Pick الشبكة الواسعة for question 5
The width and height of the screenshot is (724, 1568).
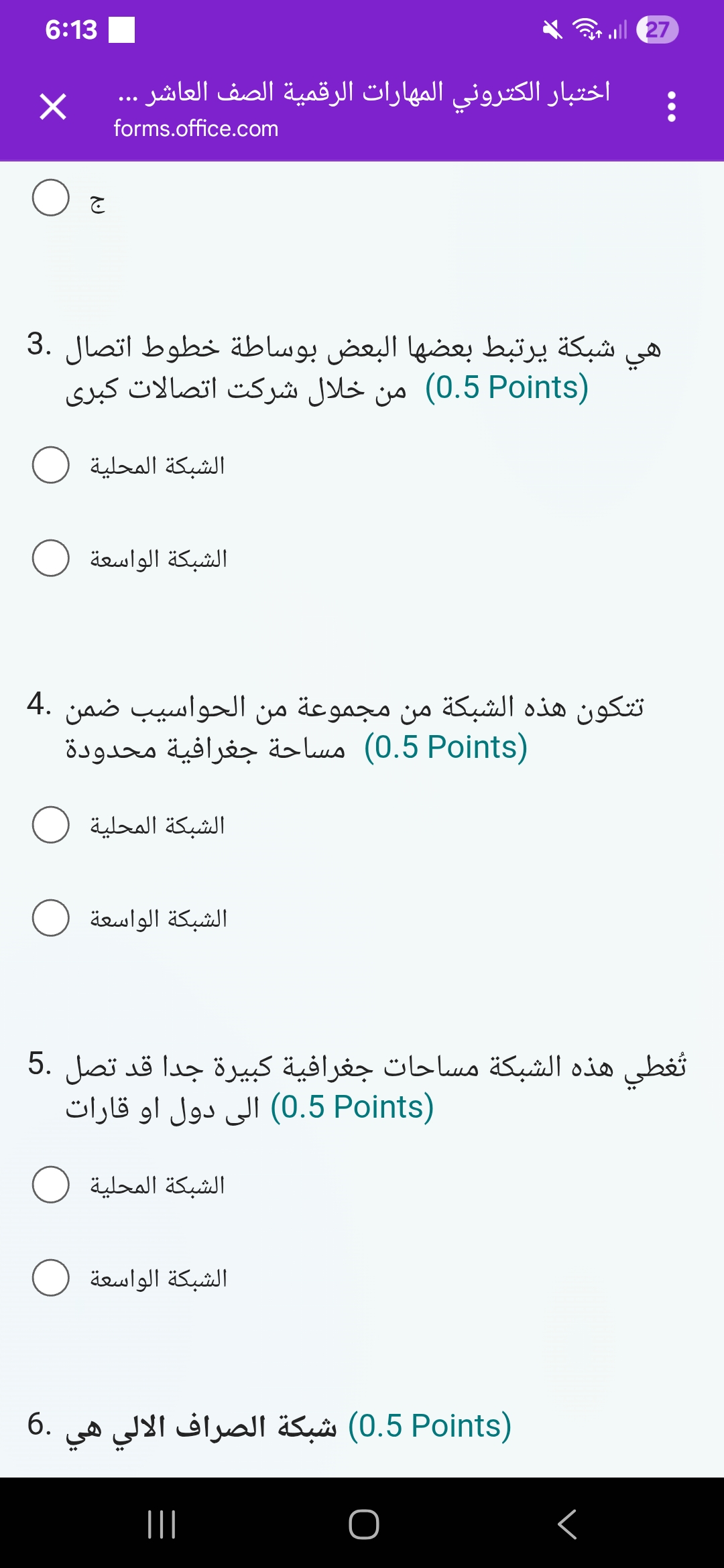coord(51,1278)
